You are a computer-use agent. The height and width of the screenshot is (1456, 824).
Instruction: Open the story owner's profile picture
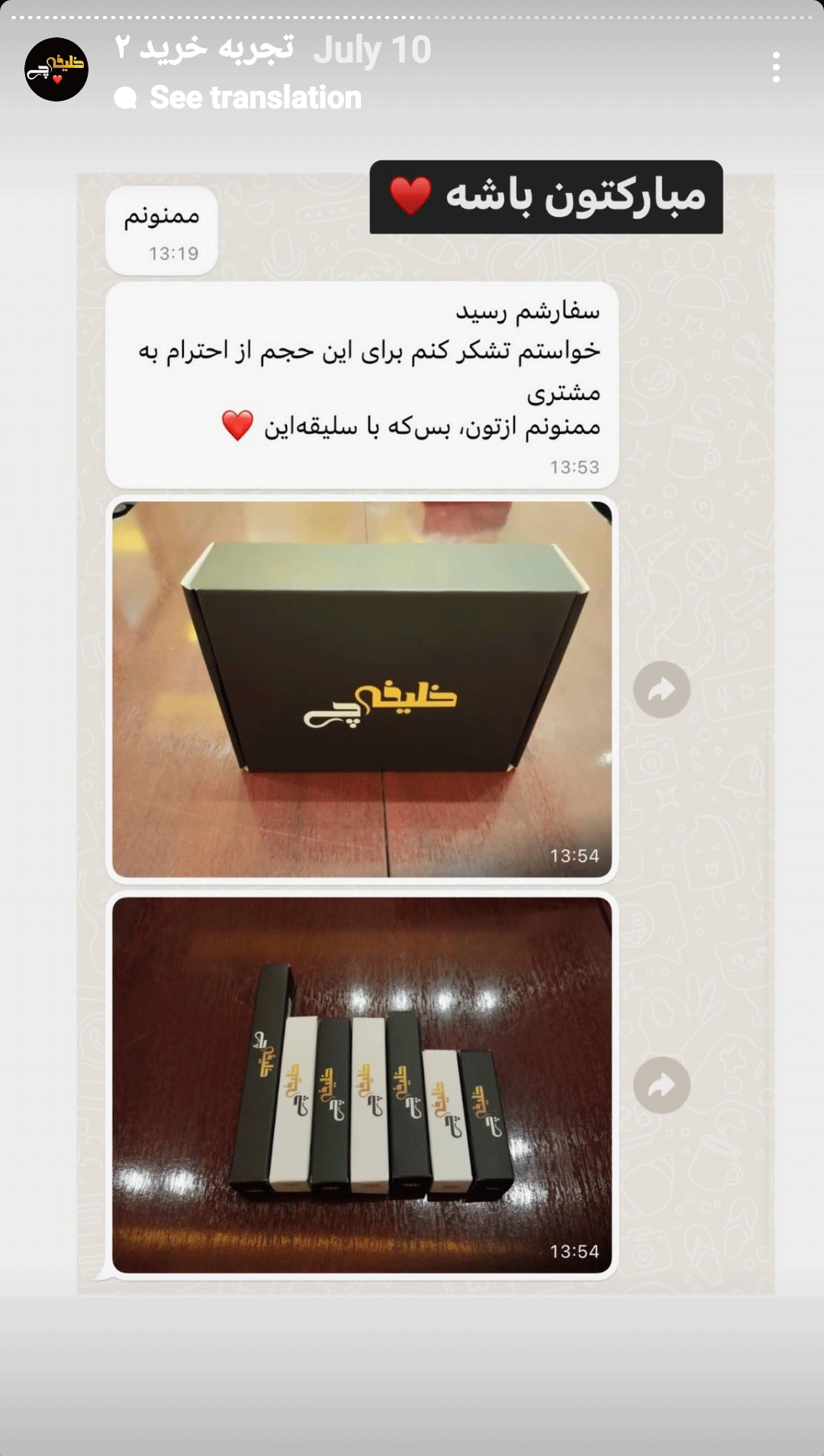pyautogui.click(x=56, y=69)
